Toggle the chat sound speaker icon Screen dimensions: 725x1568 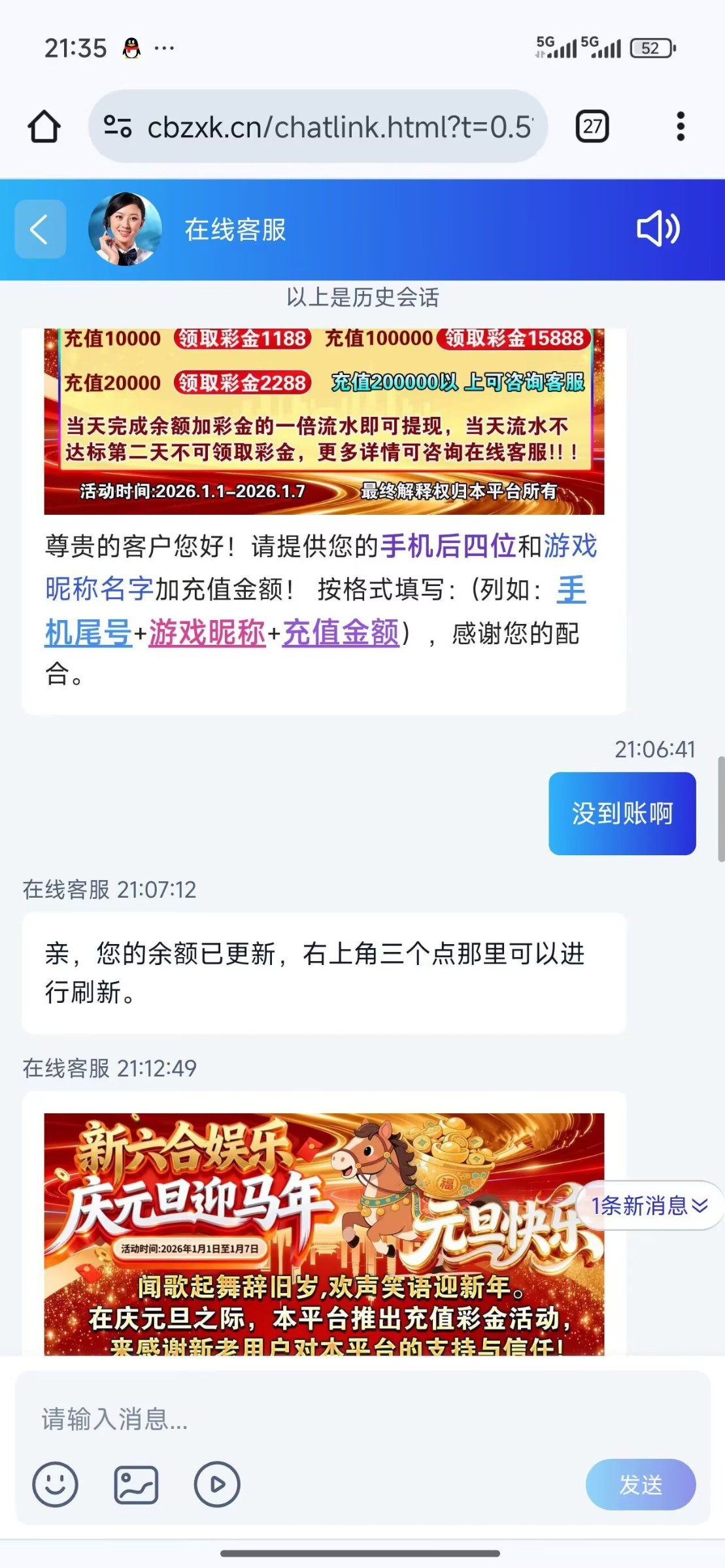coord(658,229)
